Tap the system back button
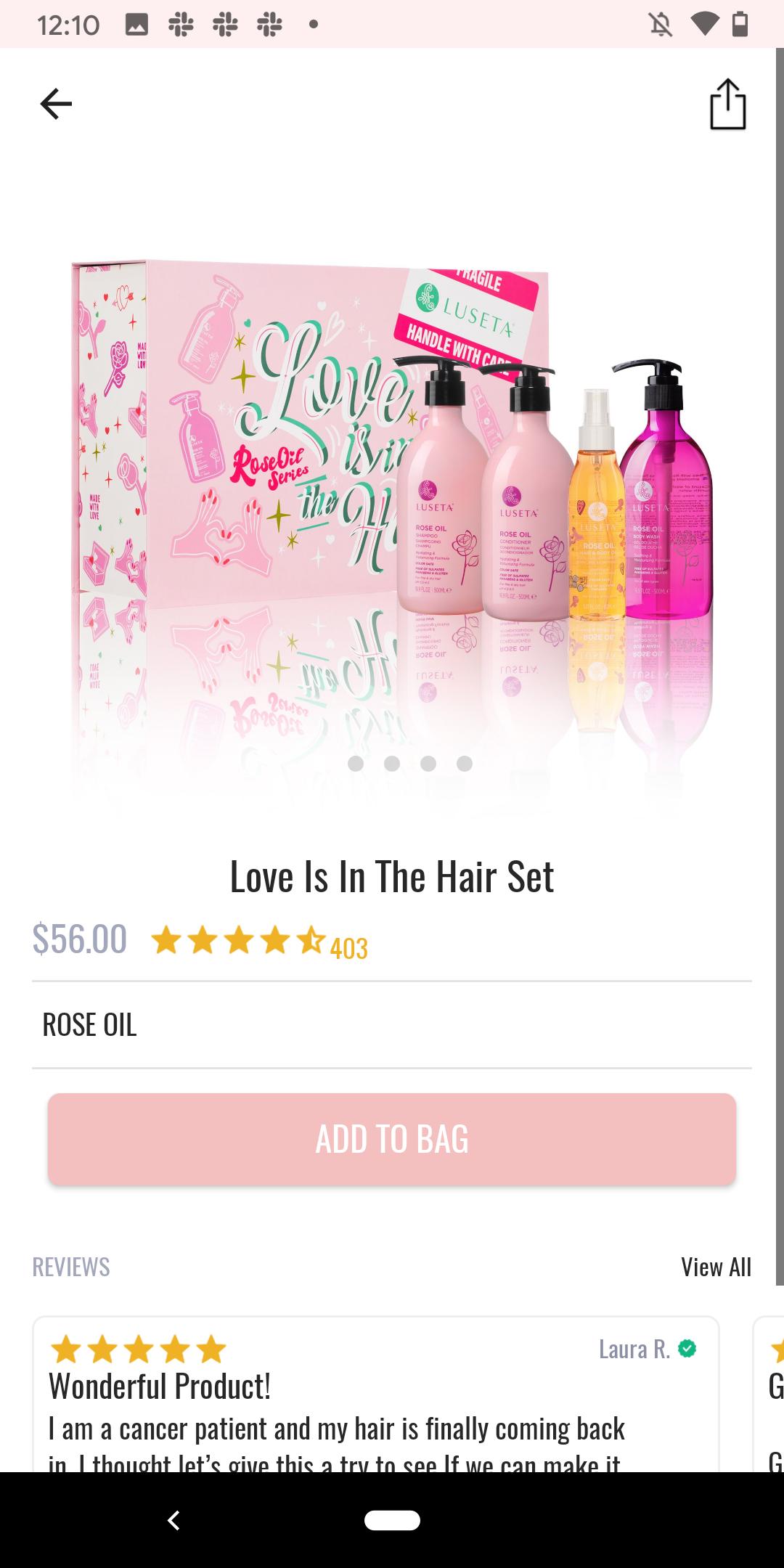 (173, 1520)
